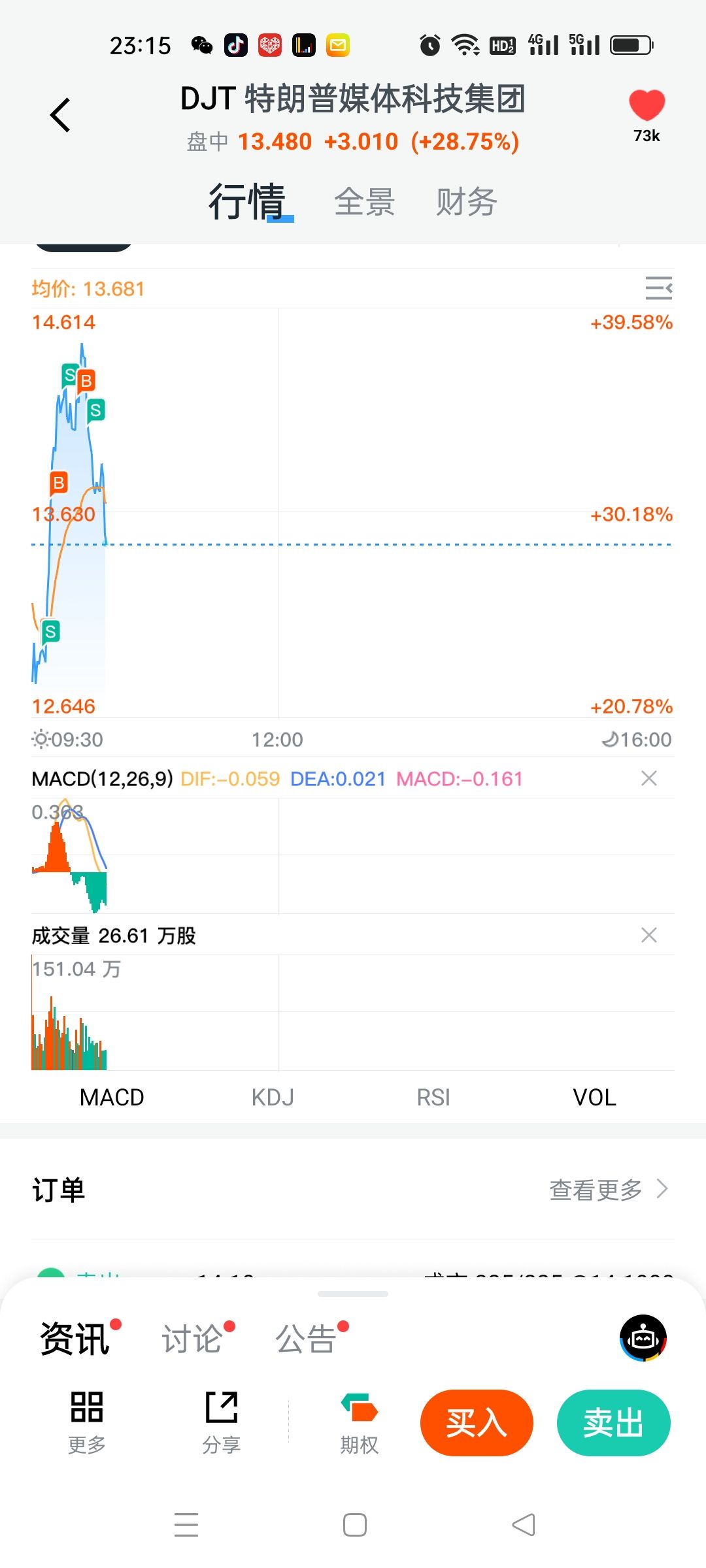
Task: Select the VOL indicator
Action: (594, 1098)
